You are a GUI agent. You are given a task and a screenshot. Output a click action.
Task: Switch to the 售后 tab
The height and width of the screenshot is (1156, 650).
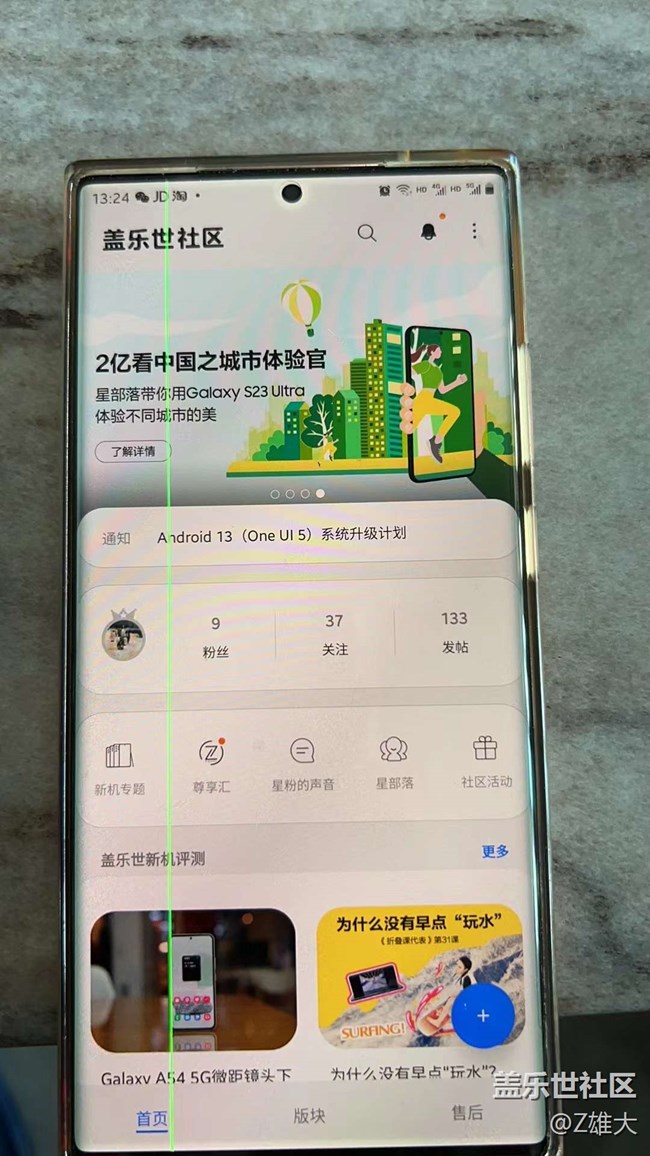pos(466,1112)
